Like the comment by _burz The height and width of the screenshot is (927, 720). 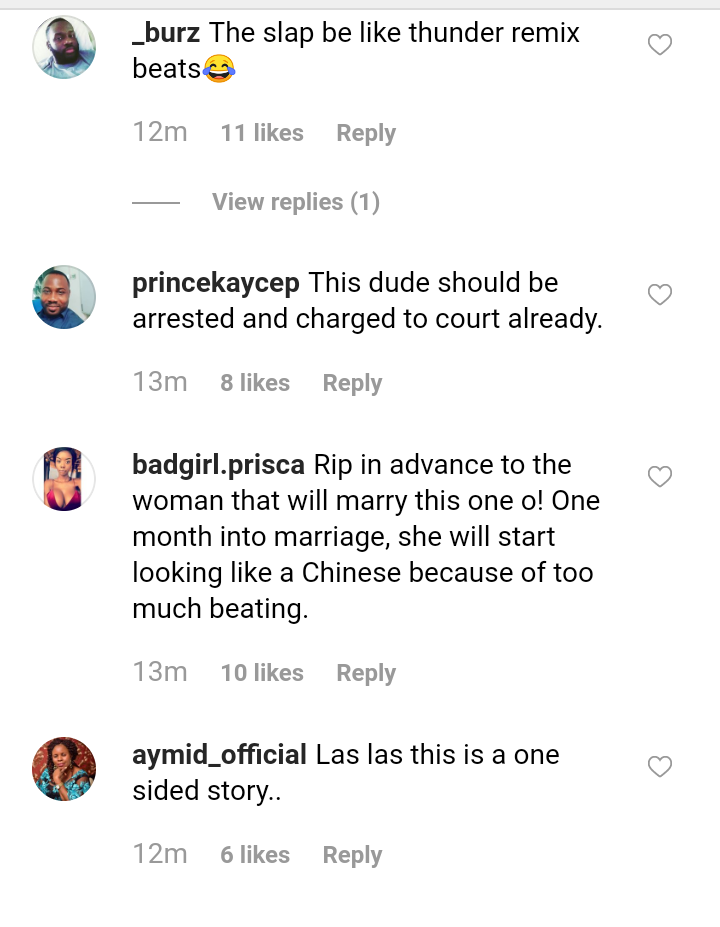coord(660,45)
